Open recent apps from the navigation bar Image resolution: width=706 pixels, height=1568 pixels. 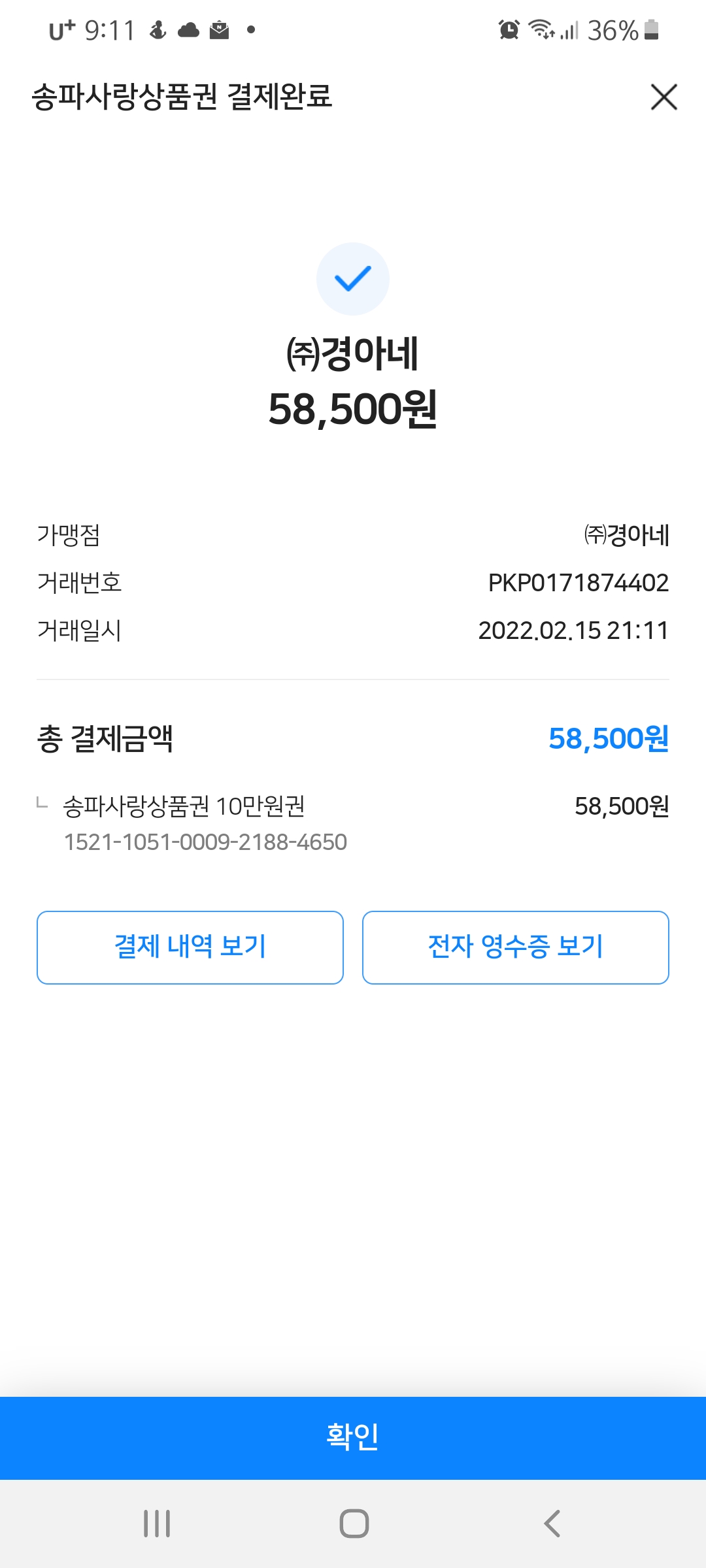pyautogui.click(x=157, y=1524)
